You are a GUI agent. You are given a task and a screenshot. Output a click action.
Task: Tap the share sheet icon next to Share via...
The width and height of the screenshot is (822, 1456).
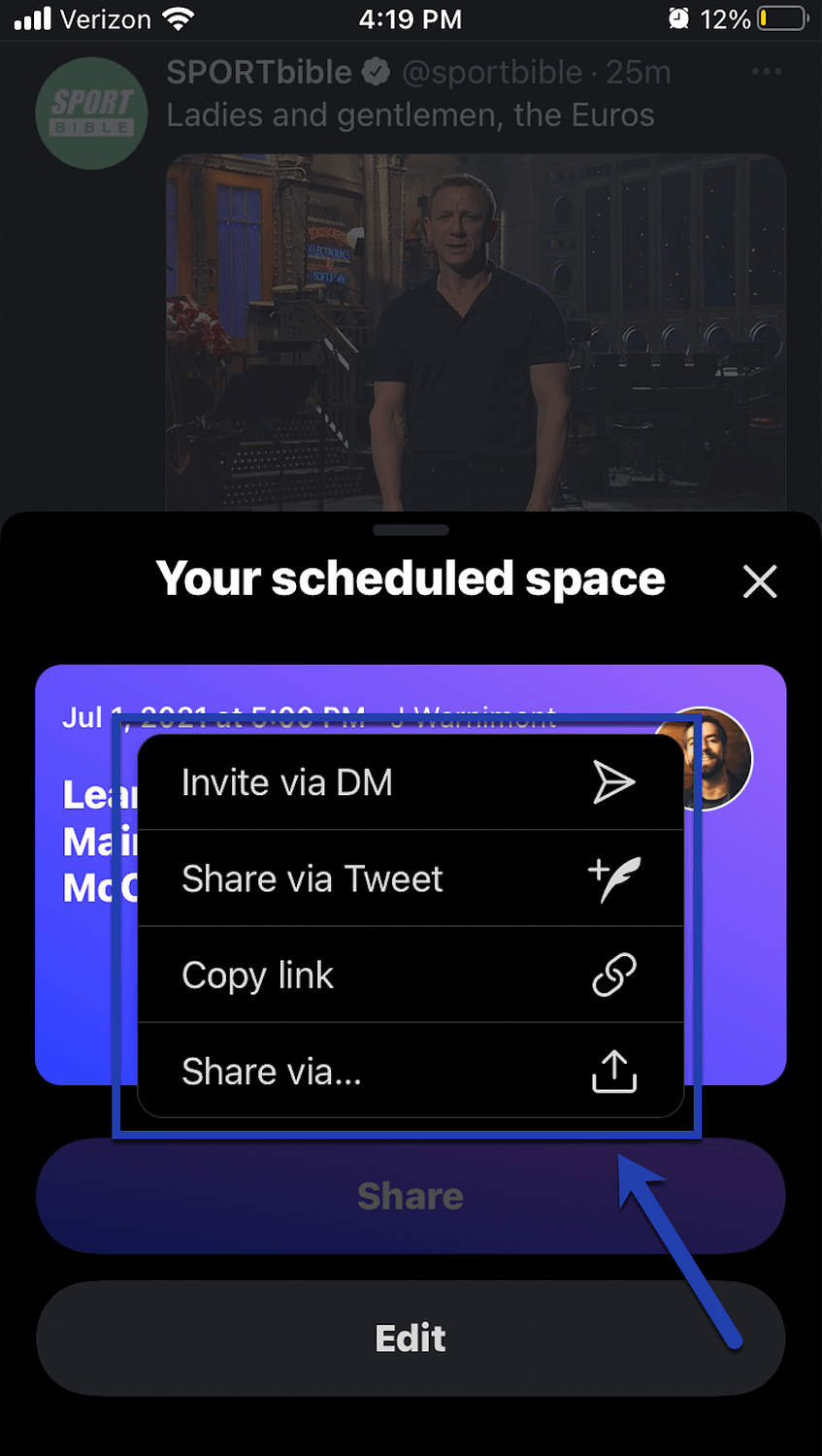(614, 1071)
